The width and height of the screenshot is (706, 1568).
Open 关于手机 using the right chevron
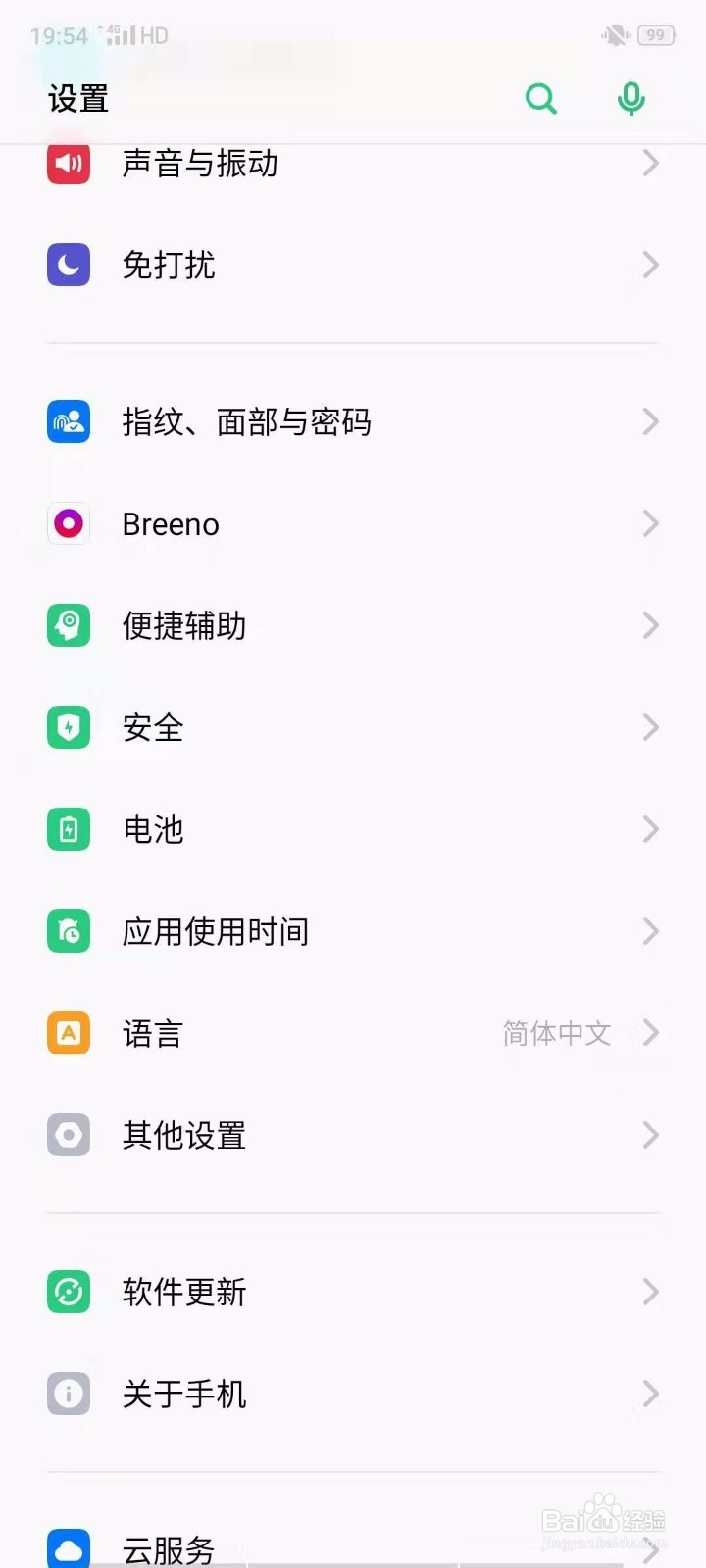pyautogui.click(x=649, y=1394)
